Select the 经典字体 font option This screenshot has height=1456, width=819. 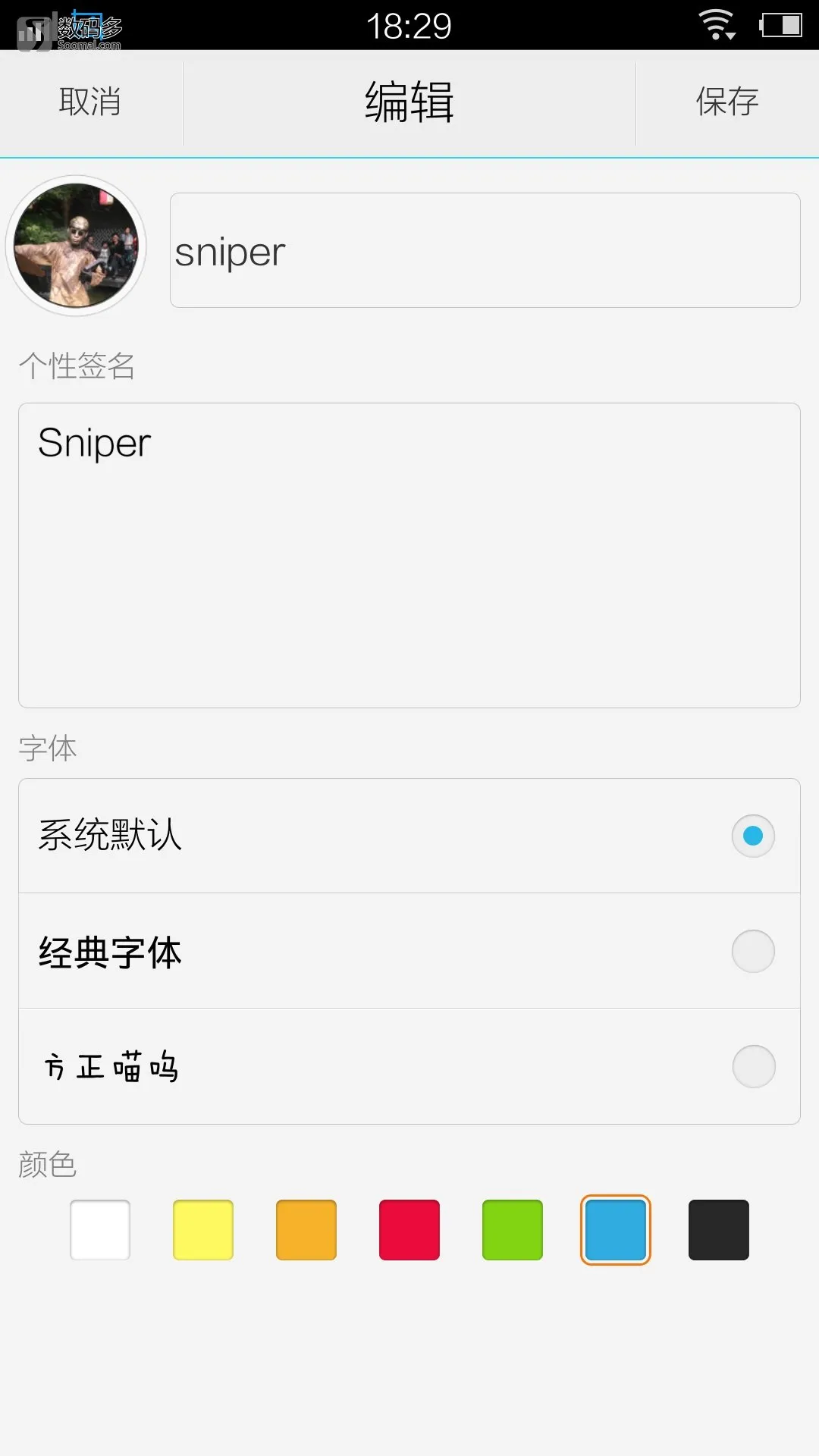[409, 951]
